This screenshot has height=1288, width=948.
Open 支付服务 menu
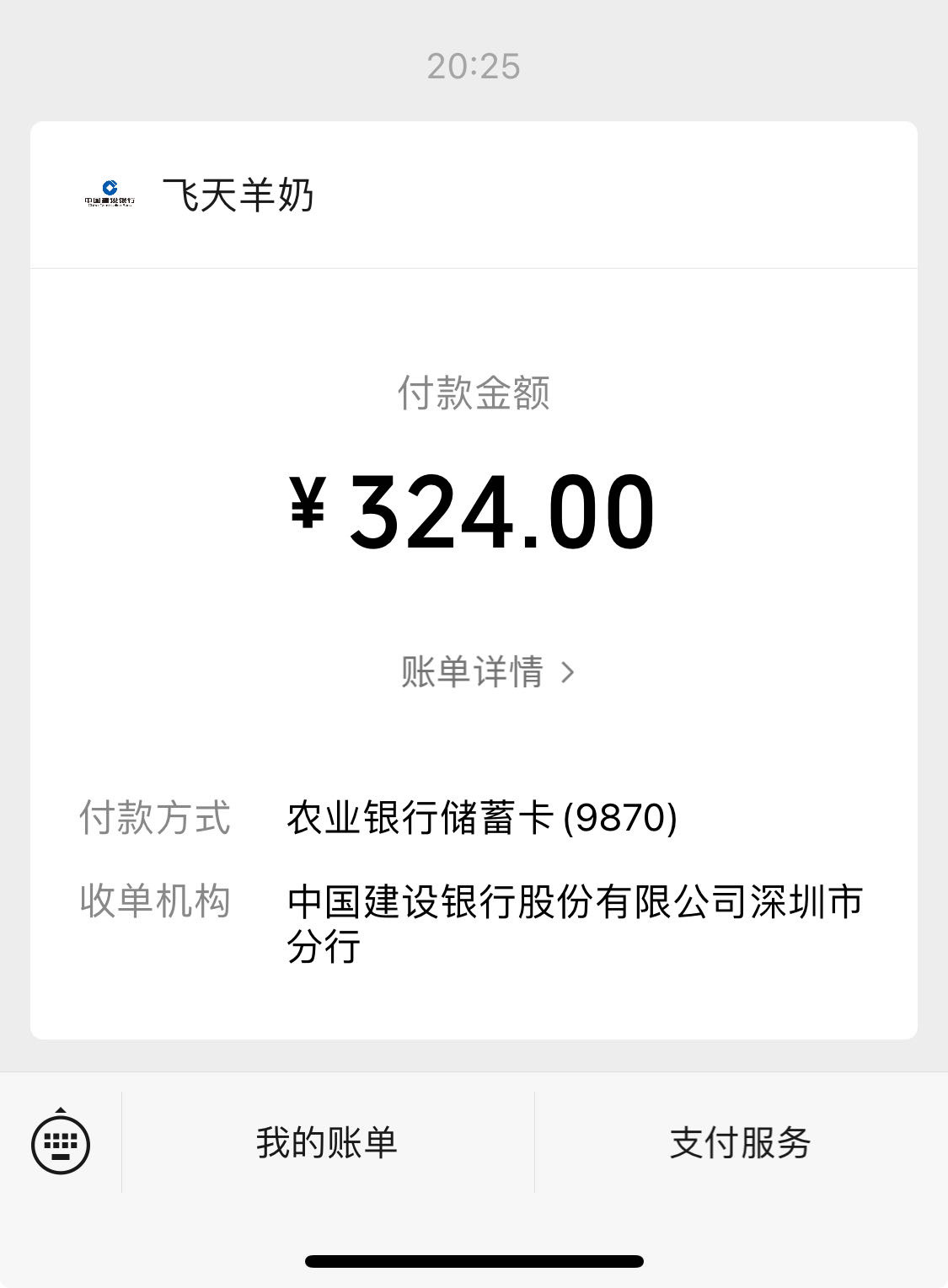[x=740, y=1142]
